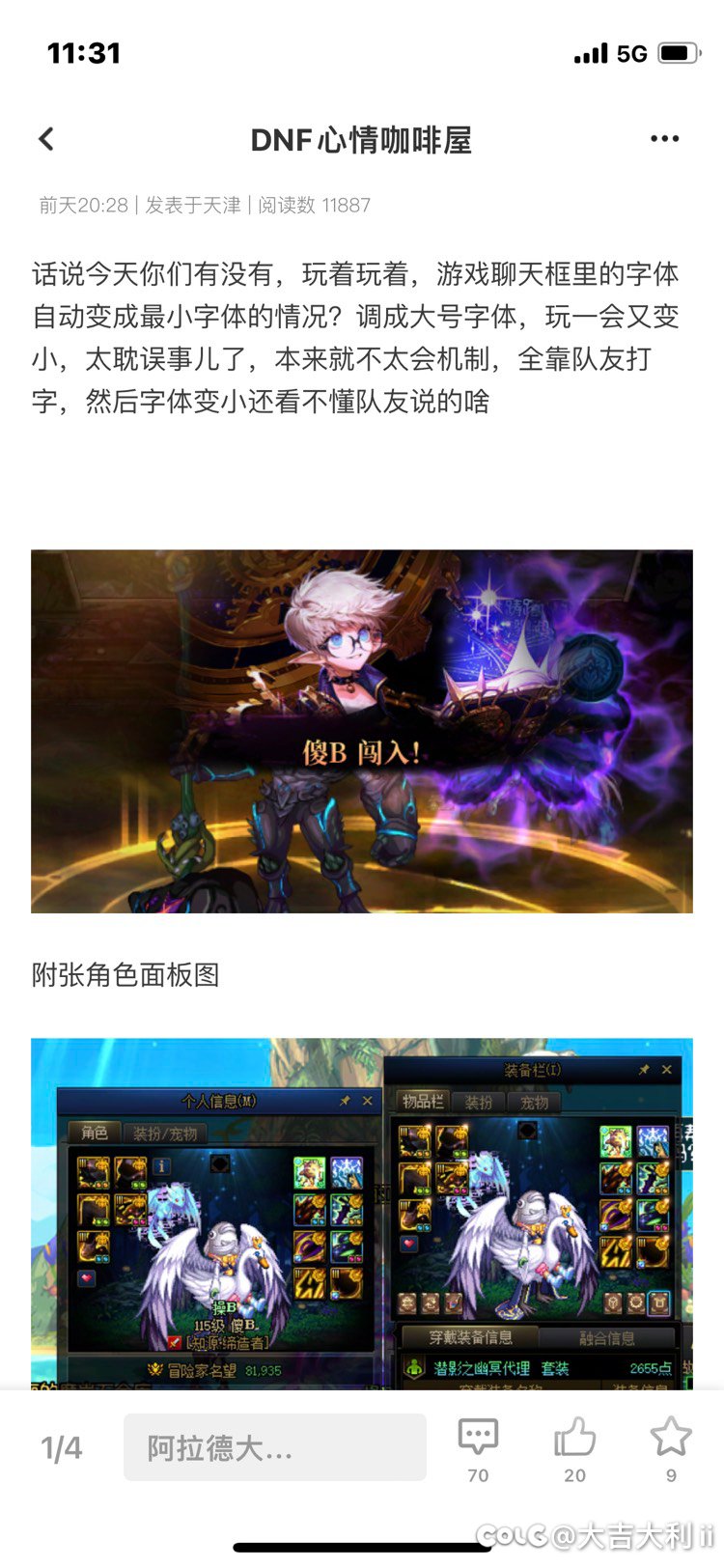Go back from DNF心情咖啡屋 post
Screen dimensions: 724x1568
(46, 140)
